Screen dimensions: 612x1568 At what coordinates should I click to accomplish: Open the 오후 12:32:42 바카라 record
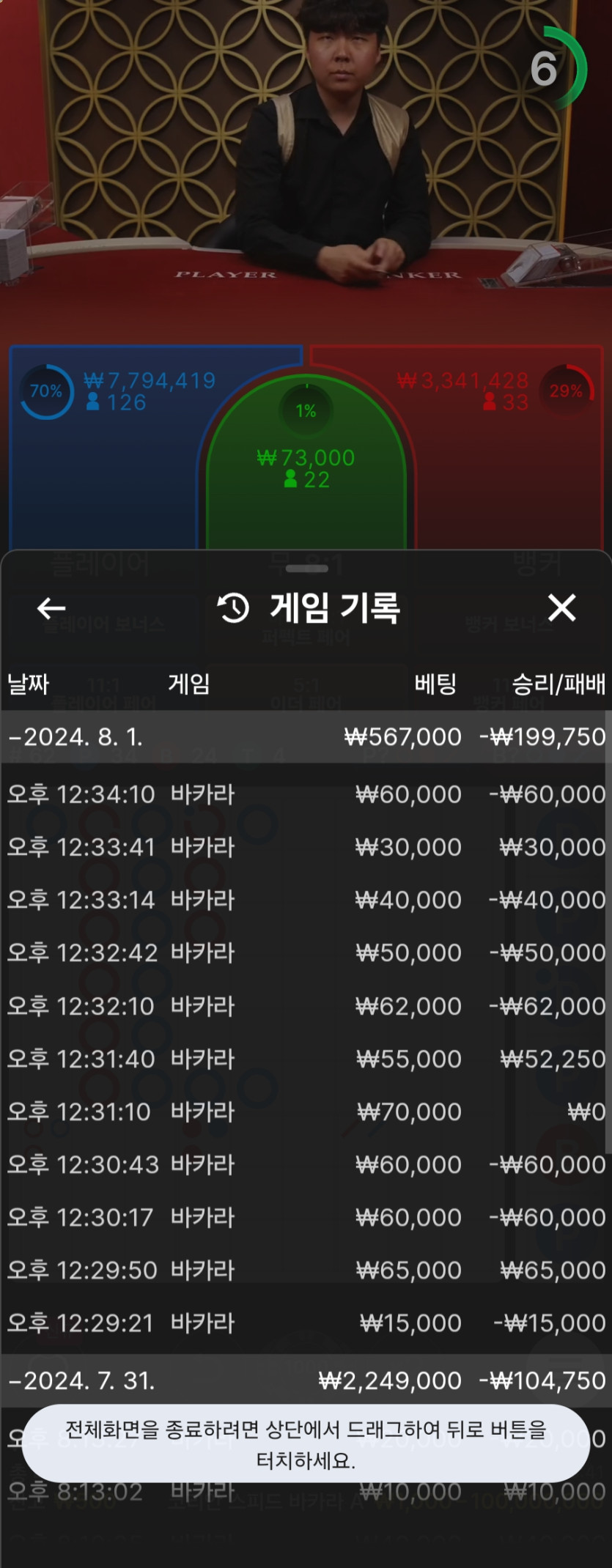306,953
